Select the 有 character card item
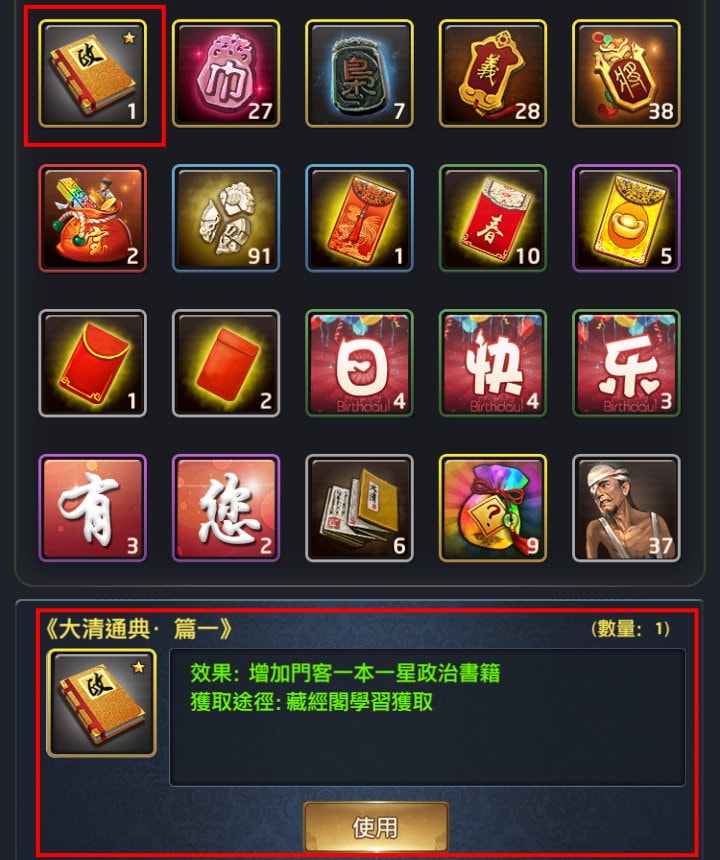This screenshot has height=860, width=720. coord(92,508)
